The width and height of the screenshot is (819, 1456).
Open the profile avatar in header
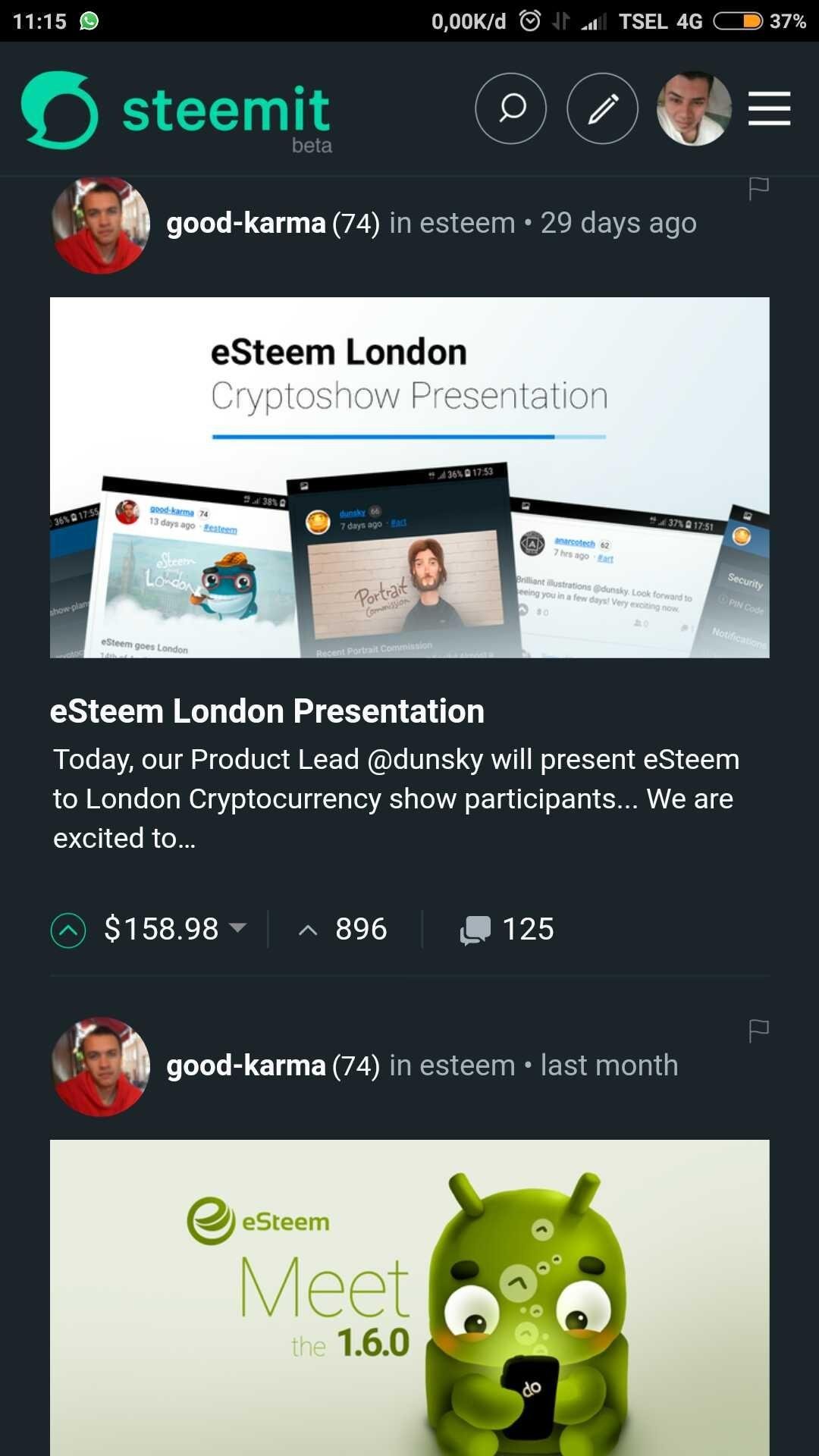[694, 108]
